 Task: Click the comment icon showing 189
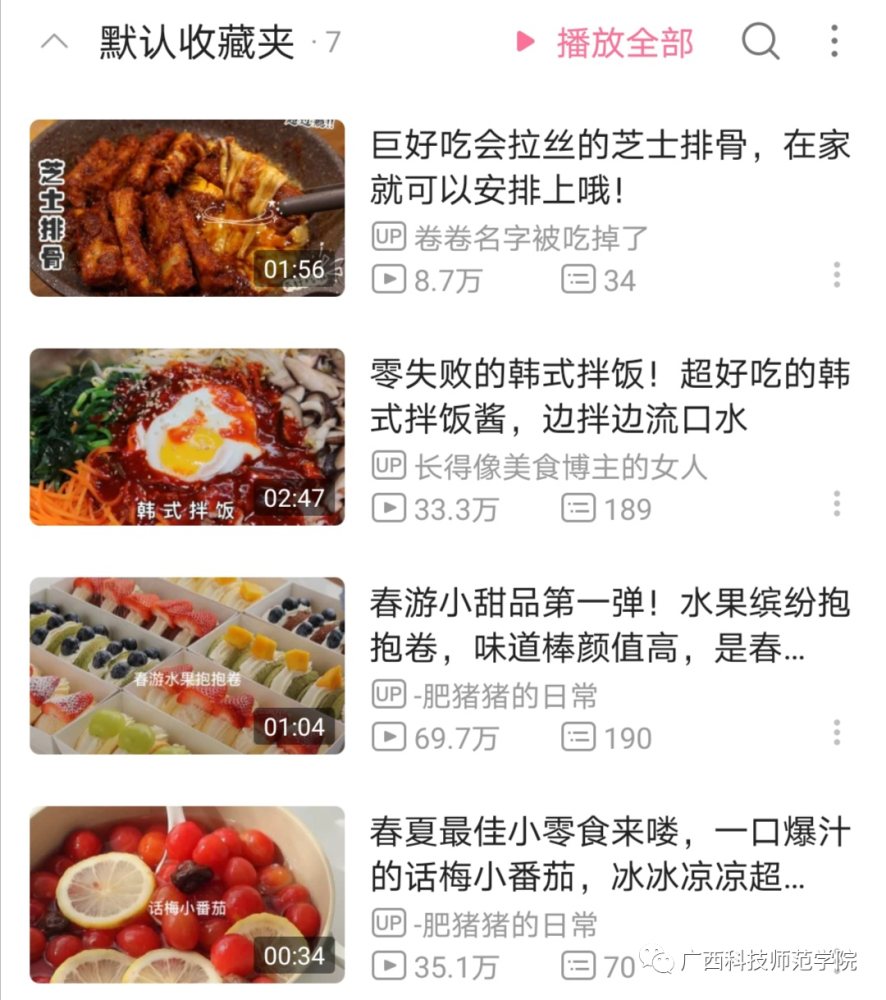(577, 508)
